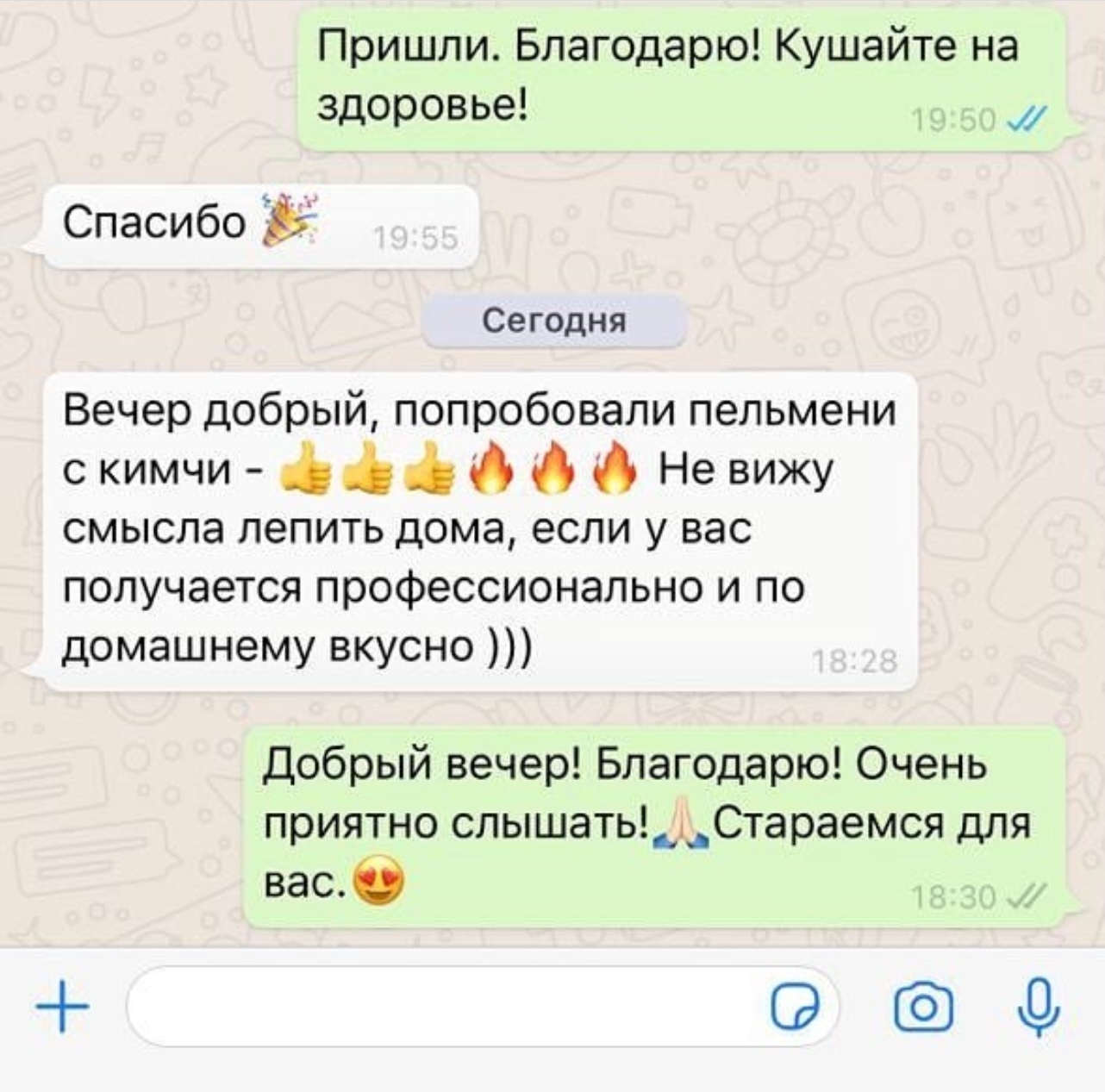The height and width of the screenshot is (1092, 1105).
Task: Tap the microphone for a voice message
Action: tap(1039, 1007)
